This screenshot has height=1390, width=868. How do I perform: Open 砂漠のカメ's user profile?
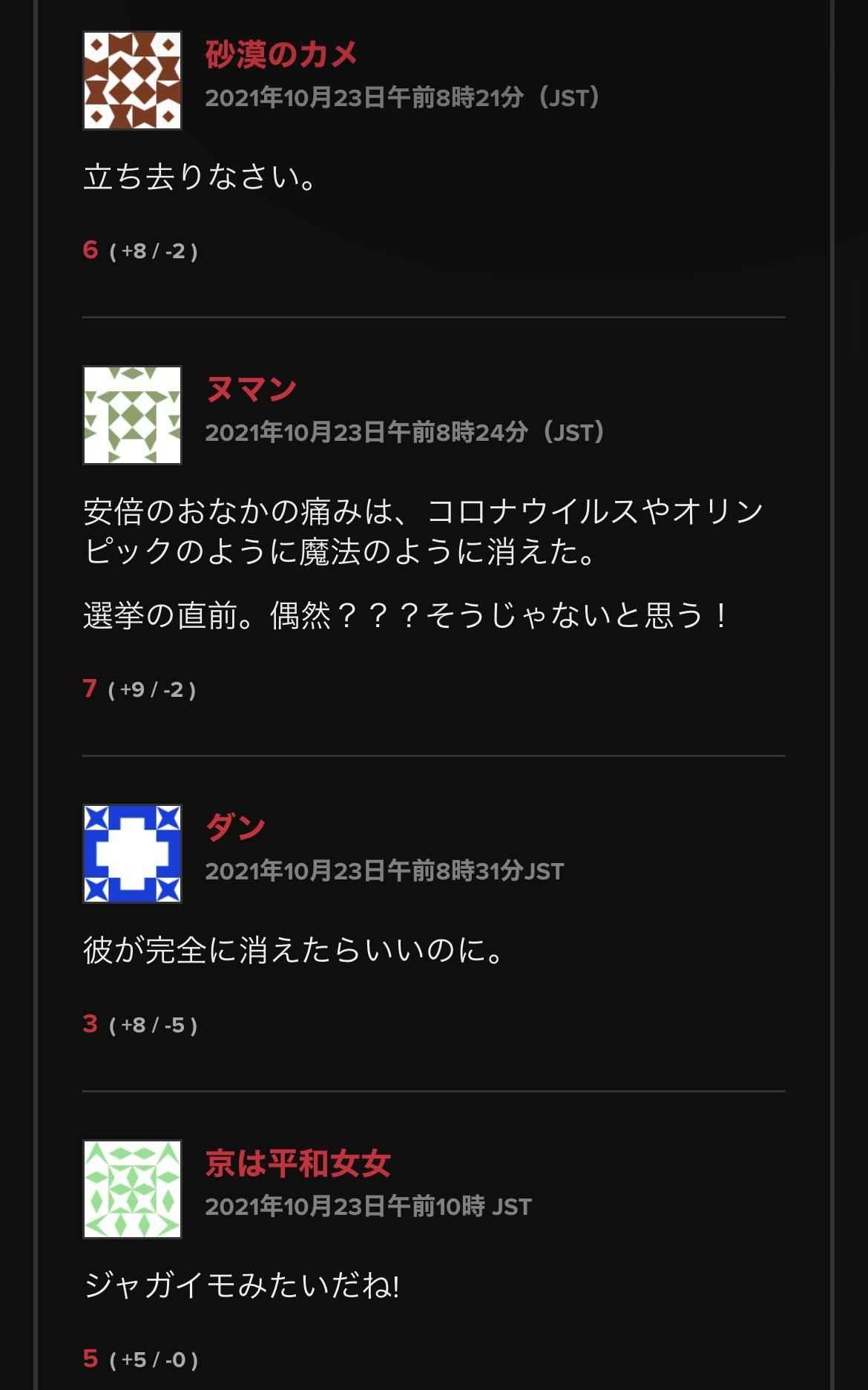(x=281, y=55)
